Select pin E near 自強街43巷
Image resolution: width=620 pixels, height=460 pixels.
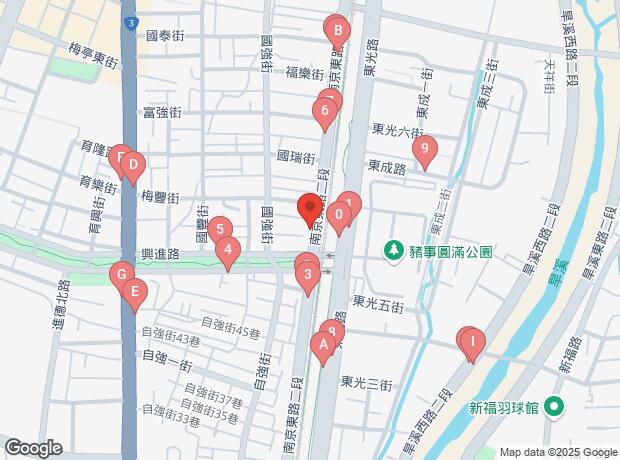point(134,294)
